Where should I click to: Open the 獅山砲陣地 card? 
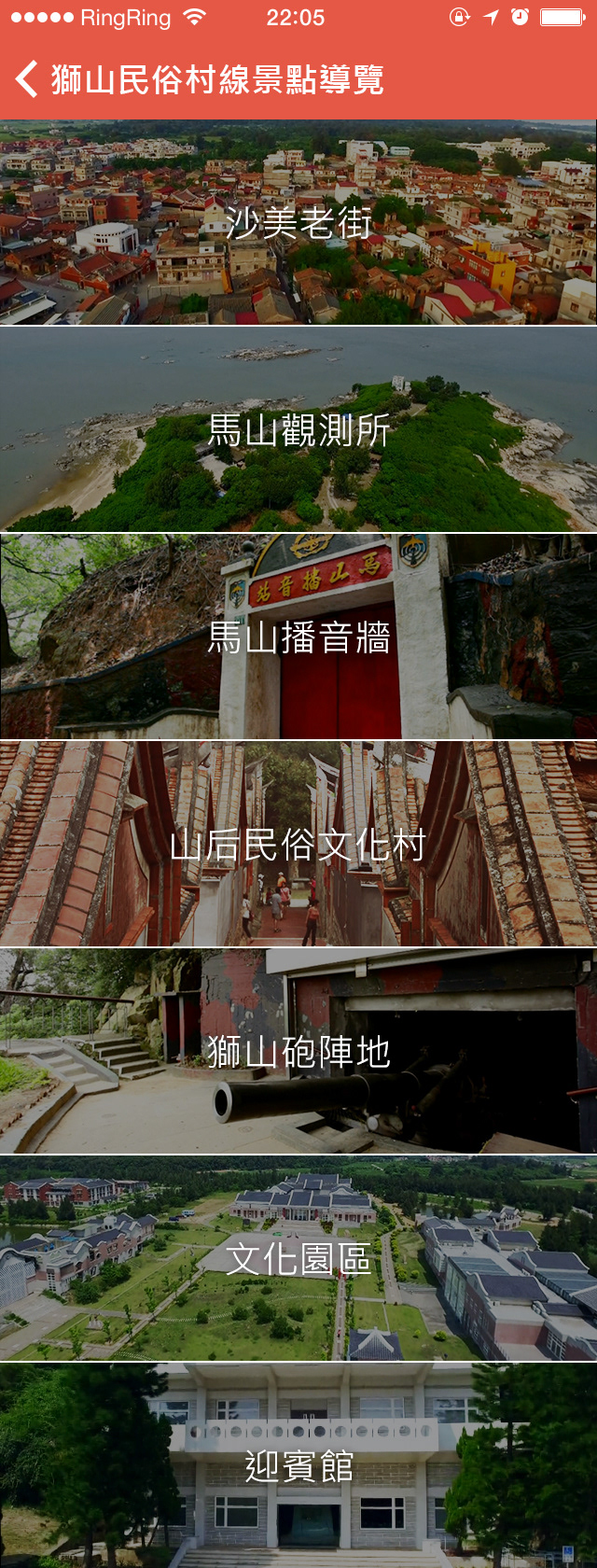point(298,1051)
